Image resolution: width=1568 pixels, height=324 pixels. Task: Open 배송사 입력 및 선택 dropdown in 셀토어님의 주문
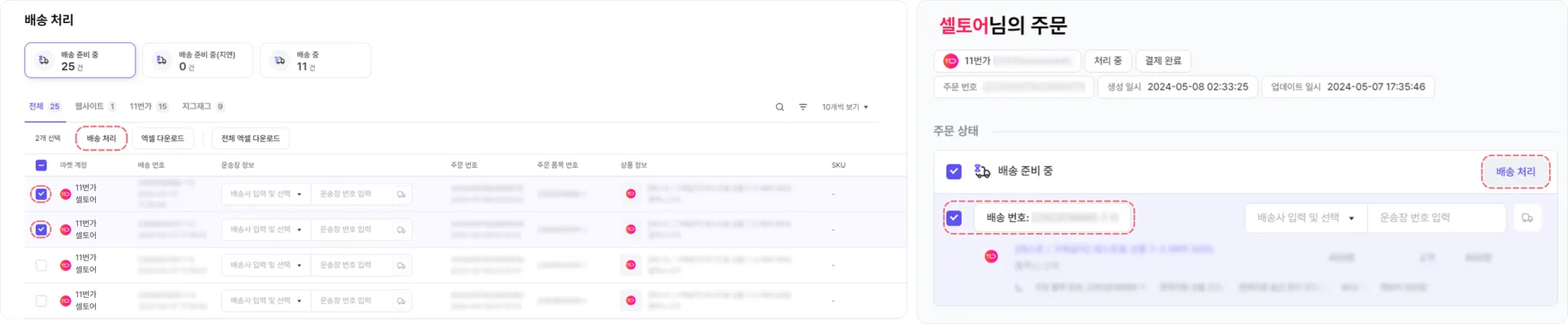[x=1305, y=218]
